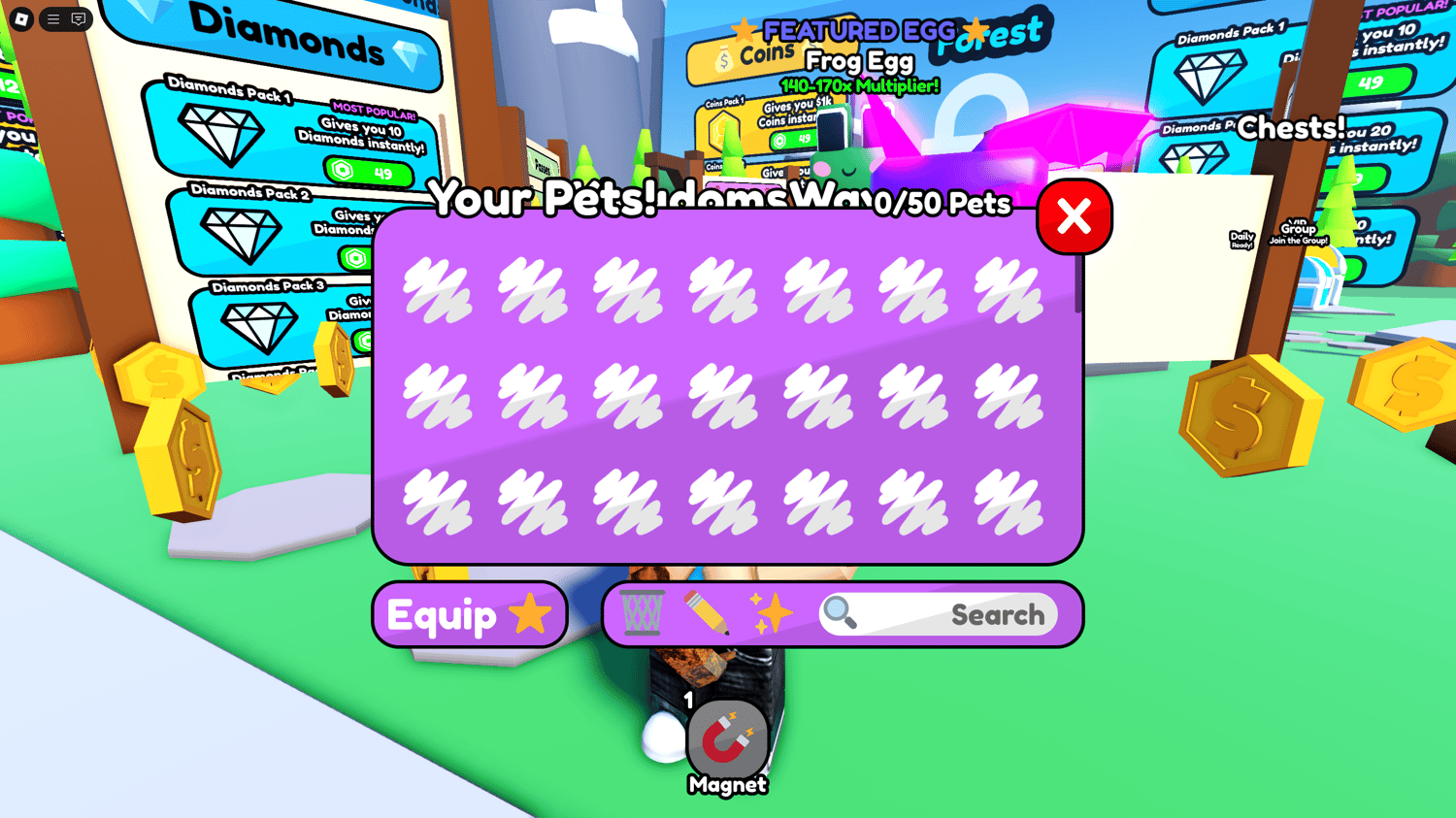
Task: Open the Roblox menu icon
Action: click(21, 18)
